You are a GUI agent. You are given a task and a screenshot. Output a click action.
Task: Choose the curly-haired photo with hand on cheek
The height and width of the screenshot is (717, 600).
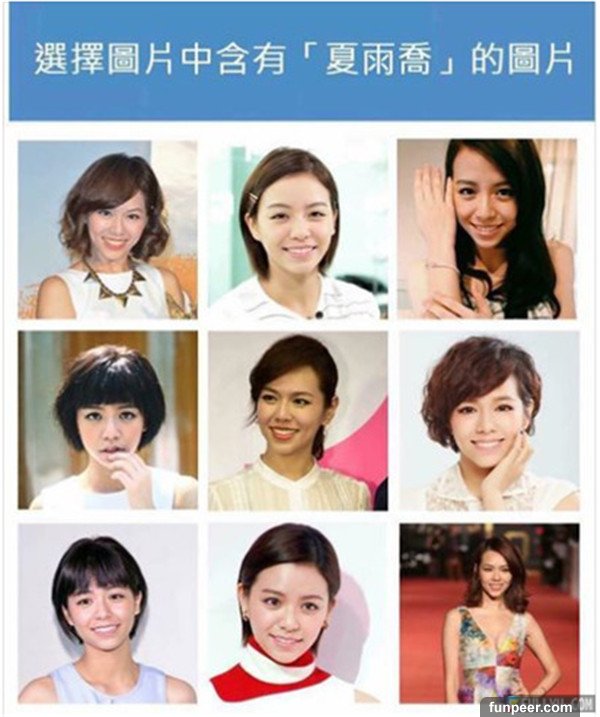tap(487, 420)
